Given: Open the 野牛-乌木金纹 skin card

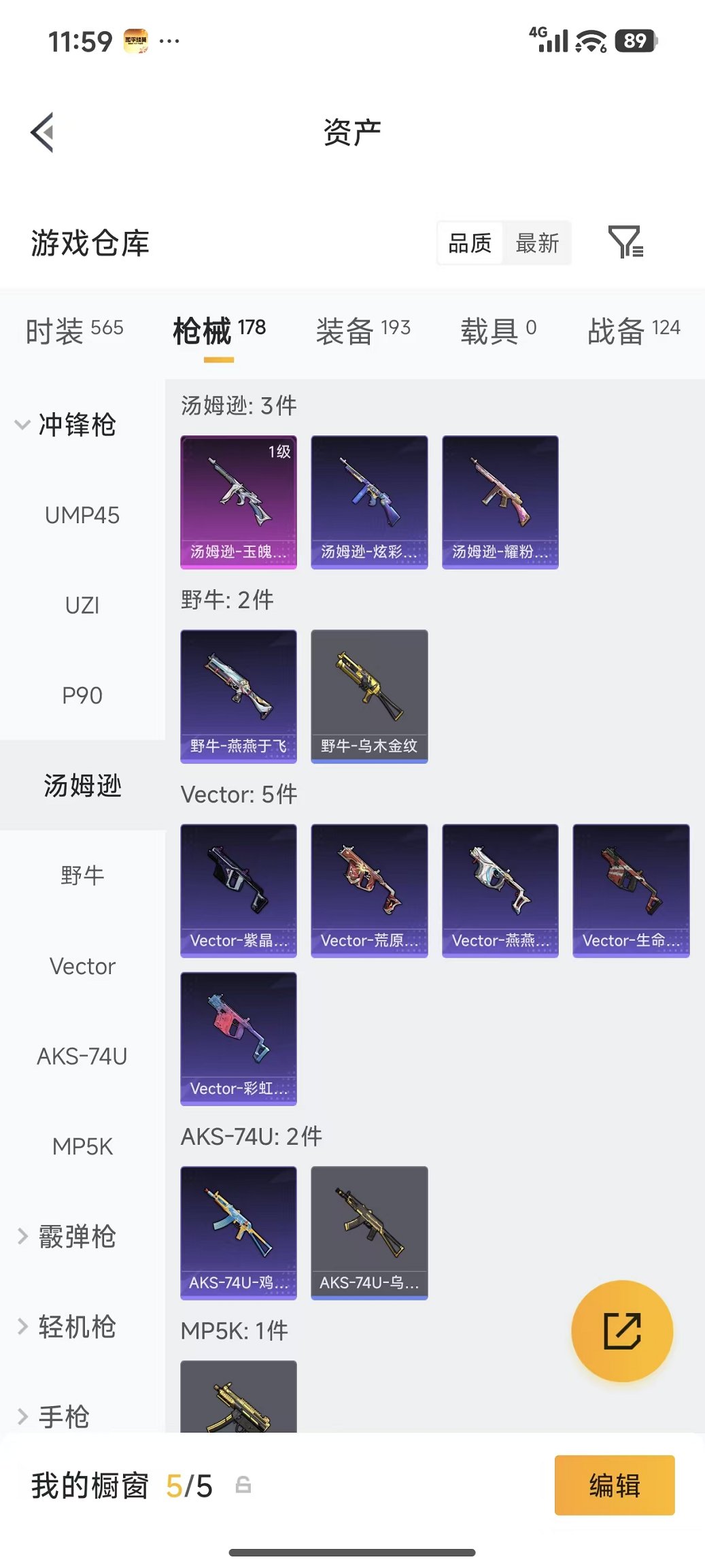Looking at the screenshot, I should pyautogui.click(x=369, y=696).
